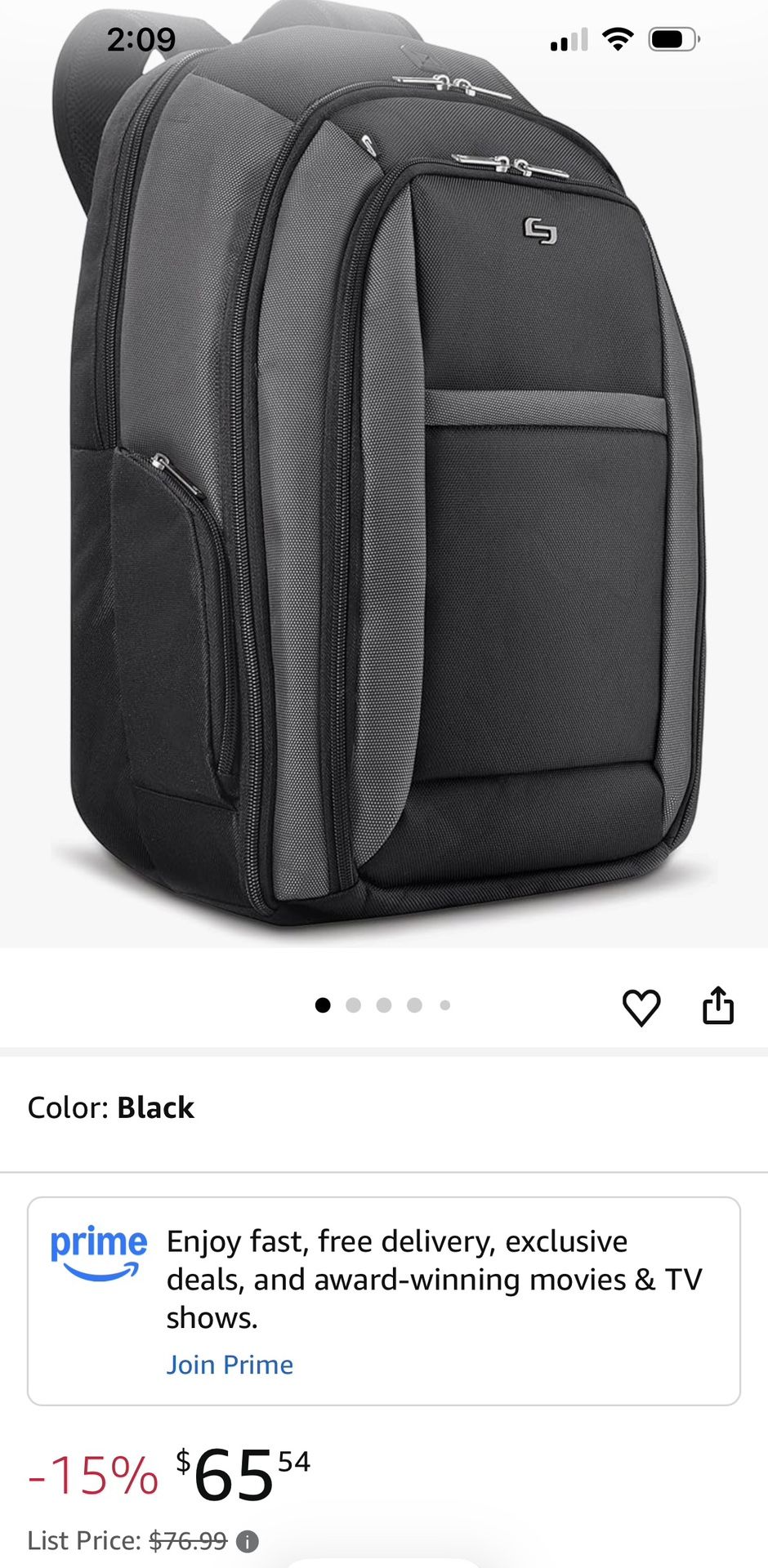
Task: Share this backpack listing
Action: pos(718,1005)
